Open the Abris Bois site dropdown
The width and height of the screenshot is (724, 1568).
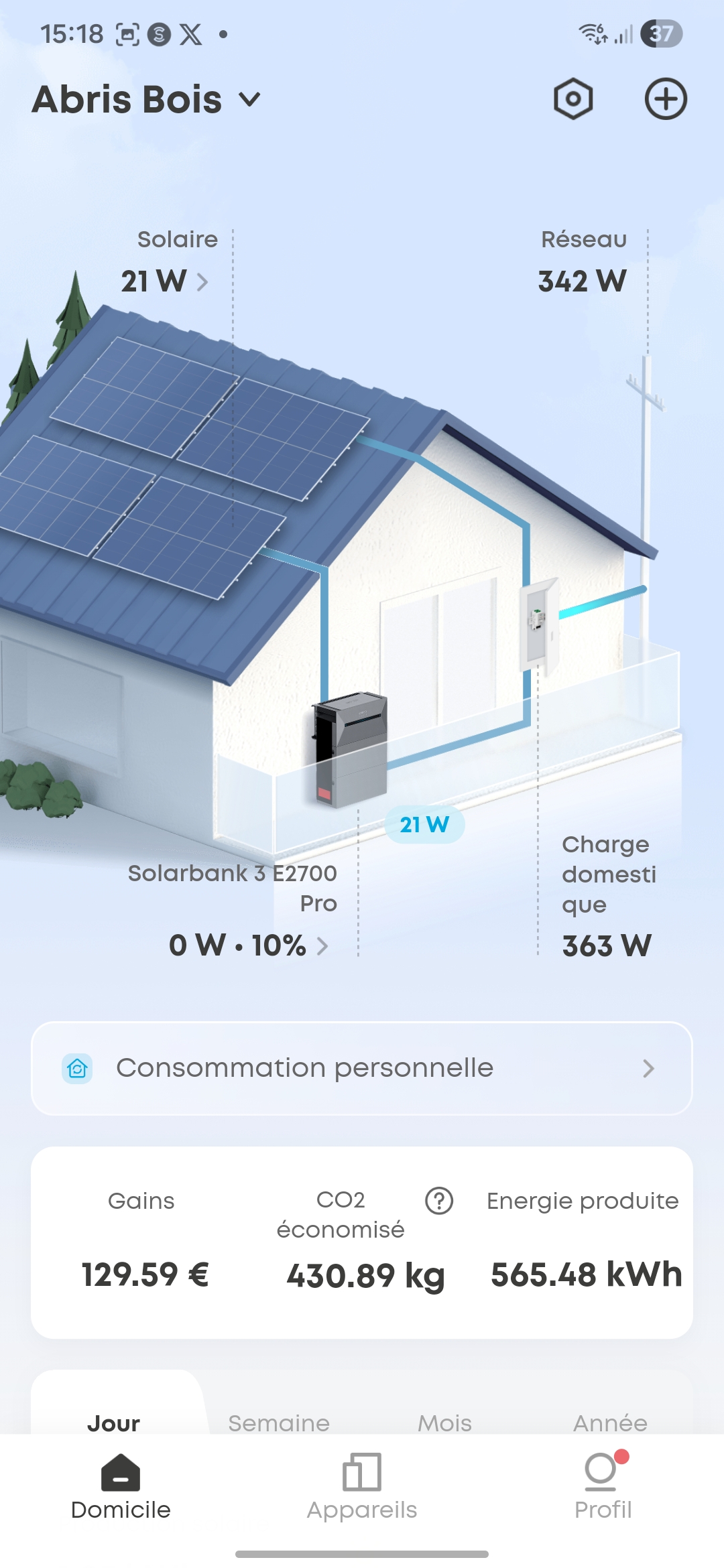click(x=146, y=100)
